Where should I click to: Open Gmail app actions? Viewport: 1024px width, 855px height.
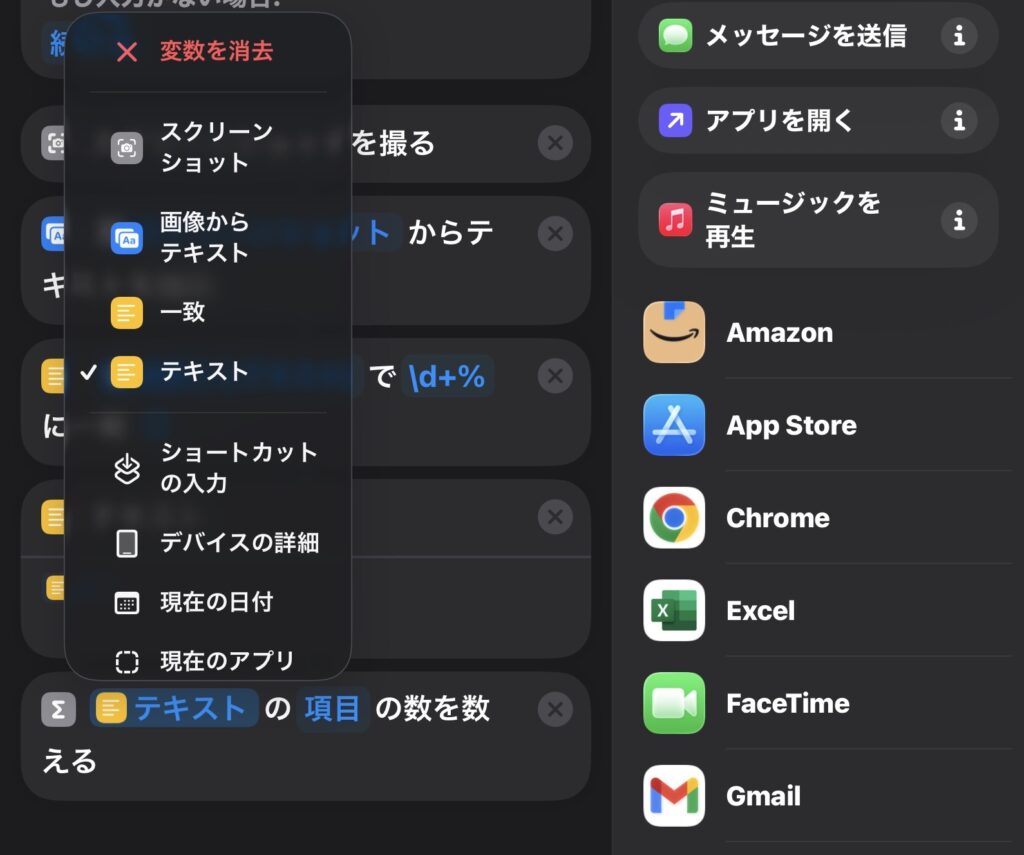pyautogui.click(x=763, y=796)
